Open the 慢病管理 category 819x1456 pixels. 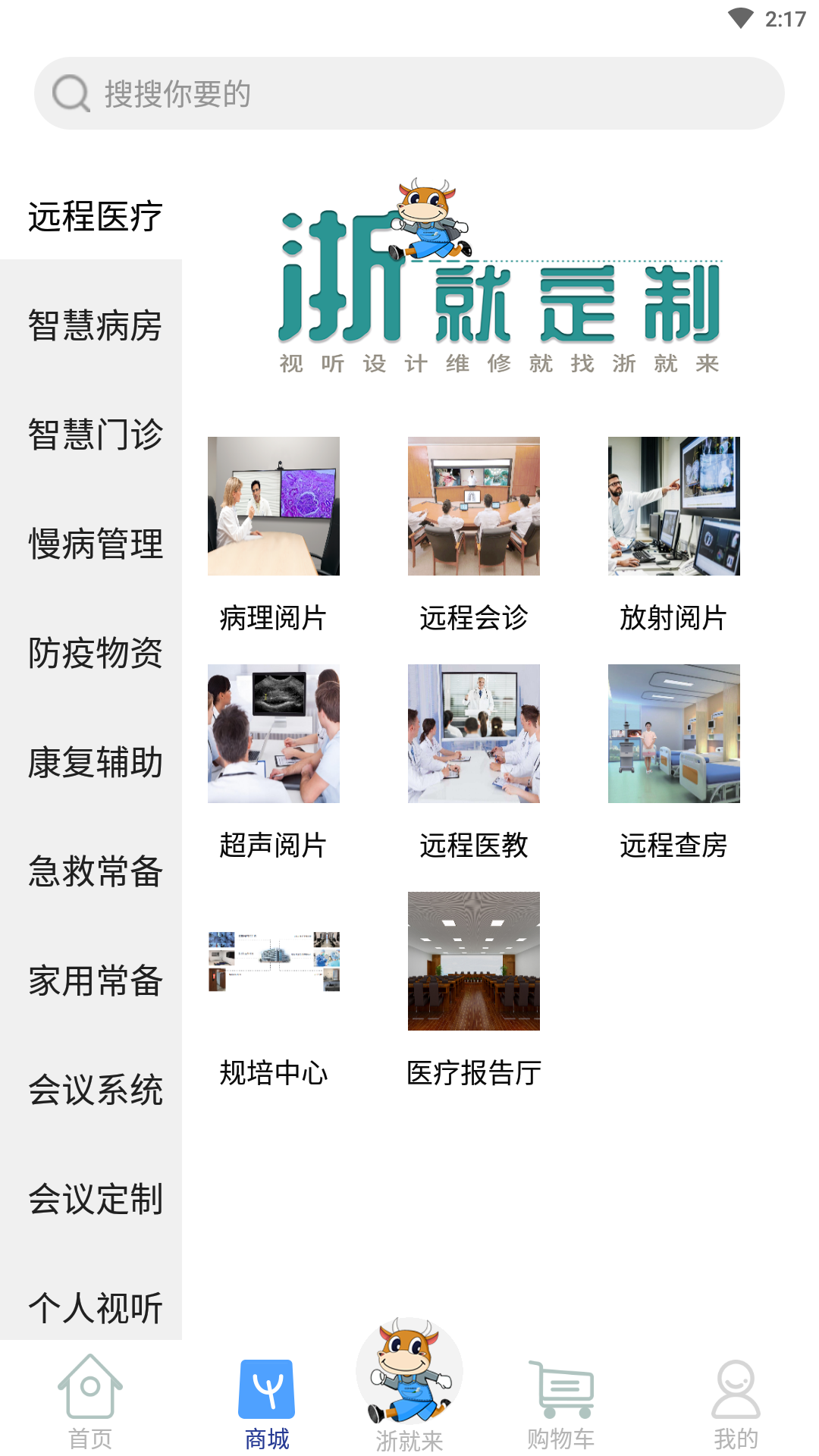[95, 544]
